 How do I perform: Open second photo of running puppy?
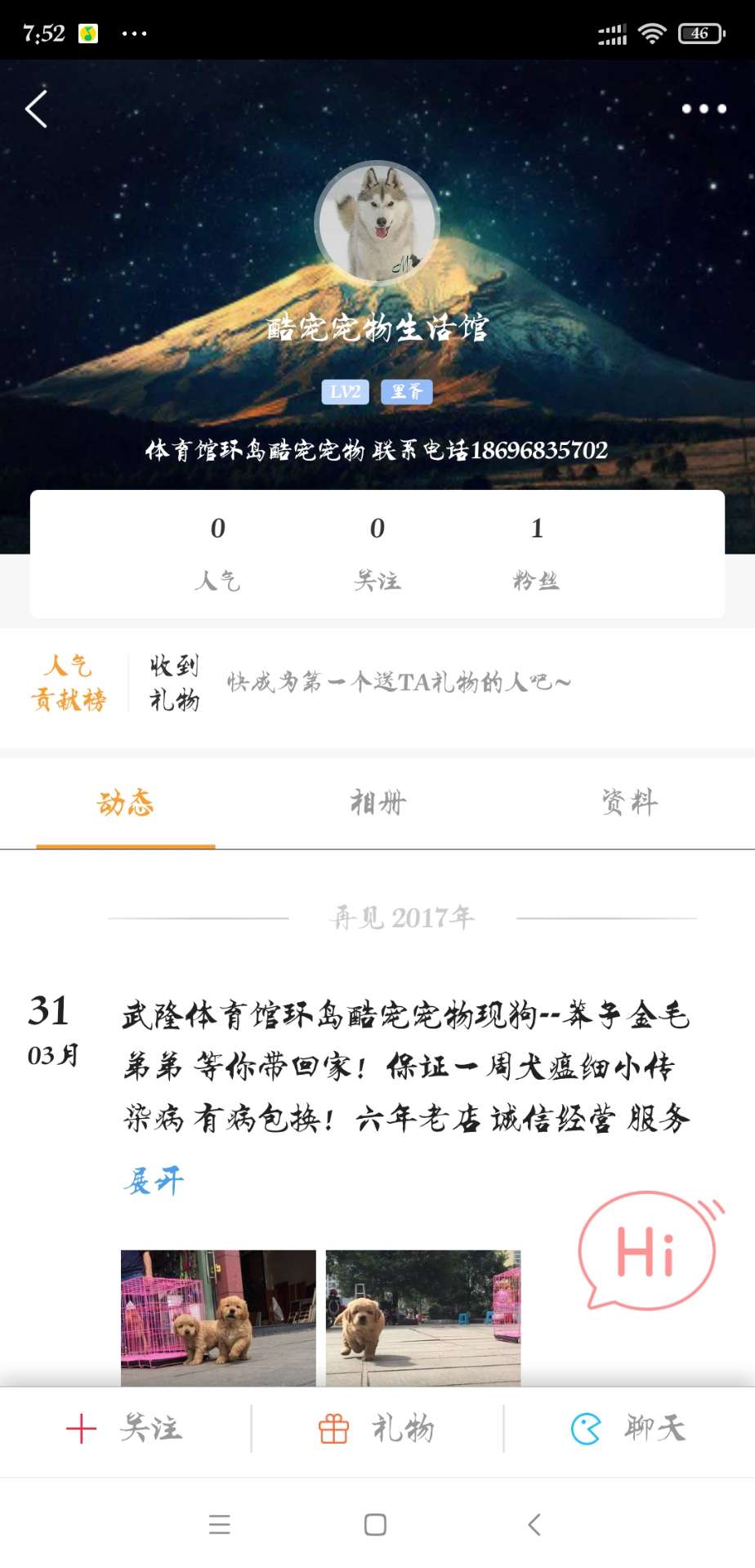[422, 1317]
